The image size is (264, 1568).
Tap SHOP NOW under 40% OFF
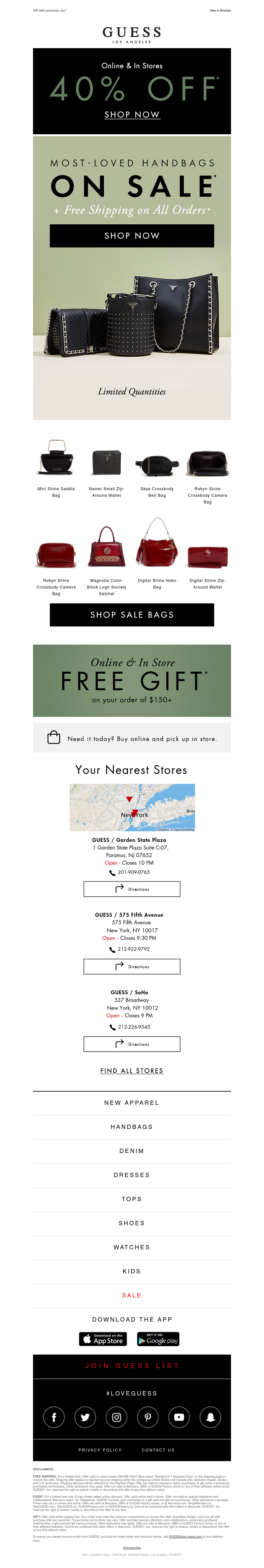132,114
